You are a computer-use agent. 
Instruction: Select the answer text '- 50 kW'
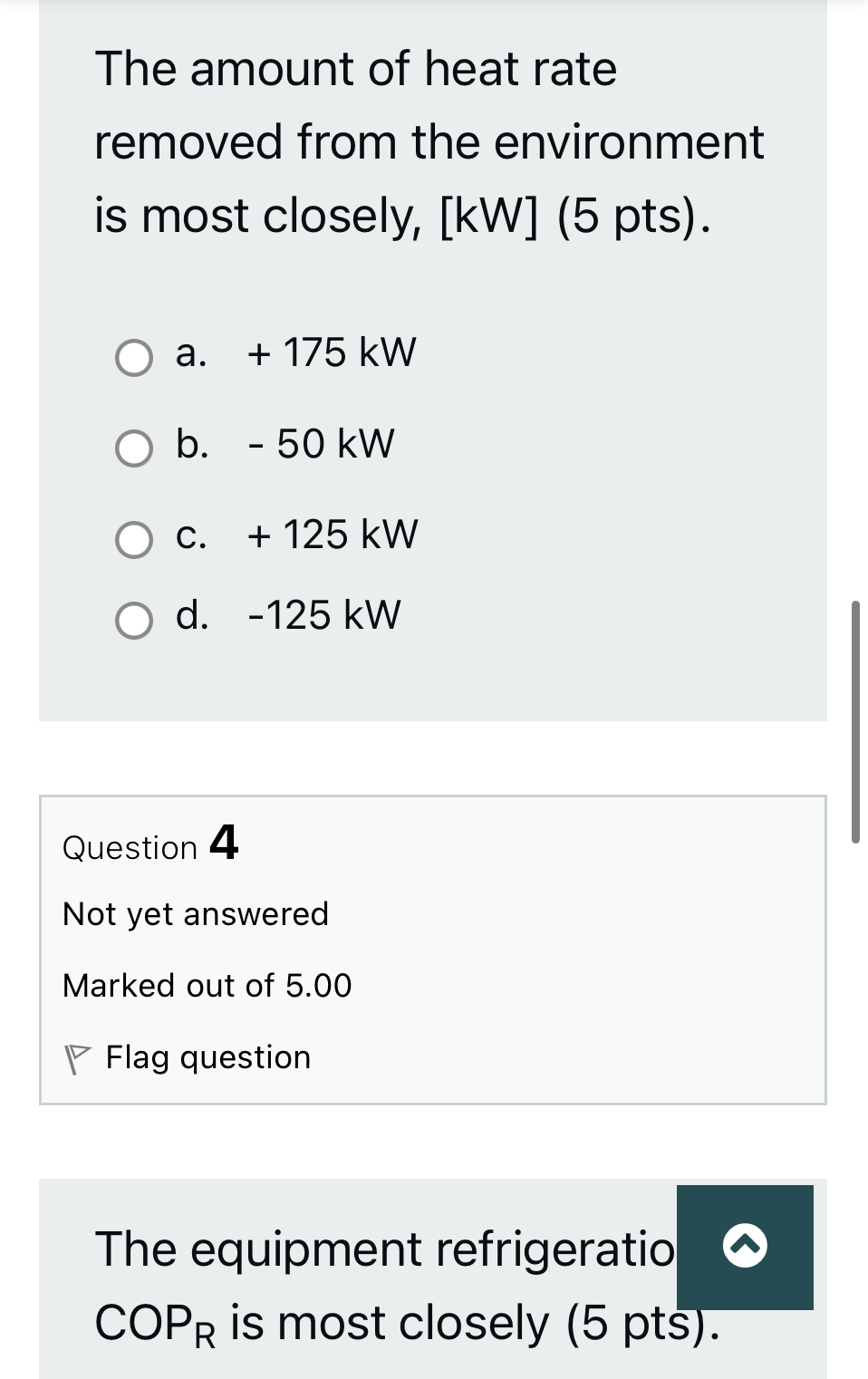coord(321,444)
